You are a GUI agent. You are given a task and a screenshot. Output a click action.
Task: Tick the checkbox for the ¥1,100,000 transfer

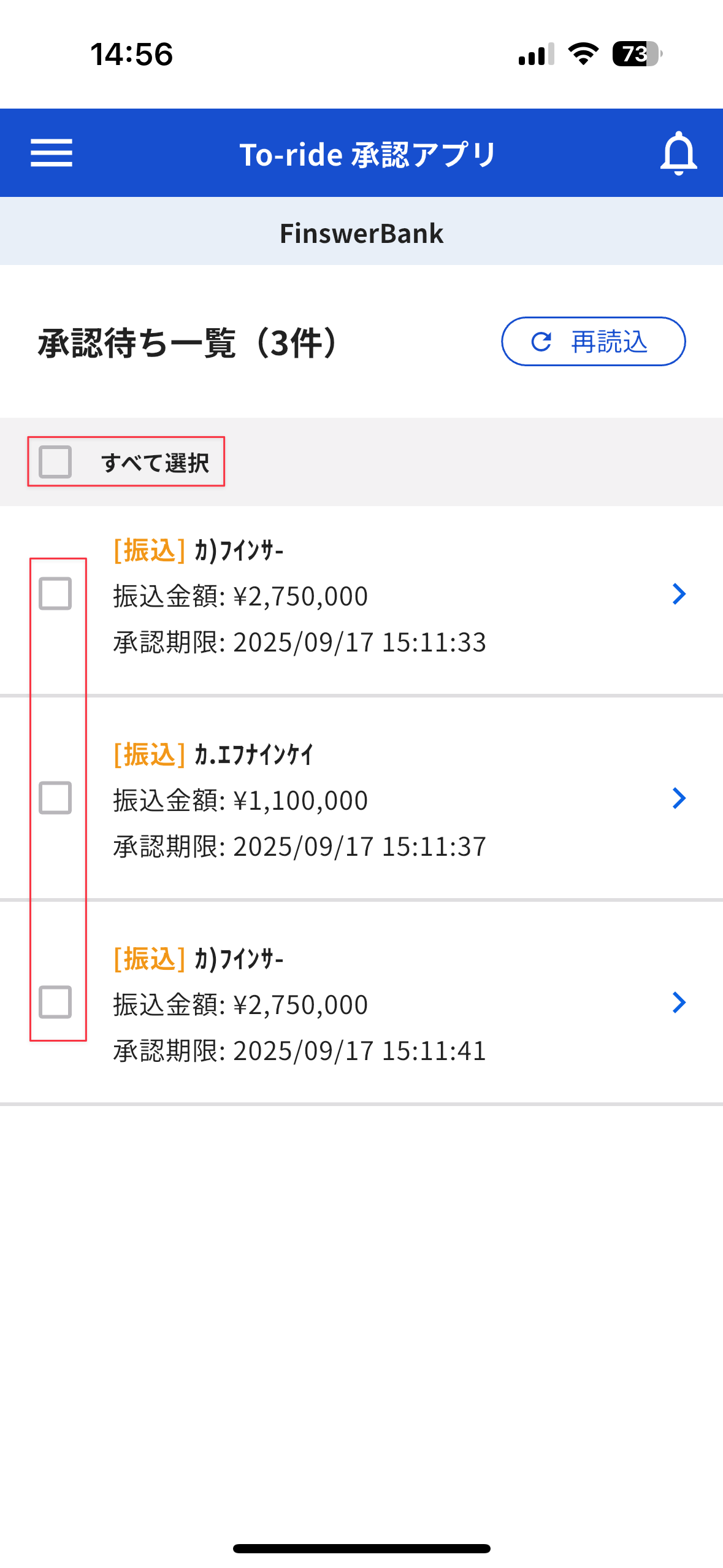[55, 798]
